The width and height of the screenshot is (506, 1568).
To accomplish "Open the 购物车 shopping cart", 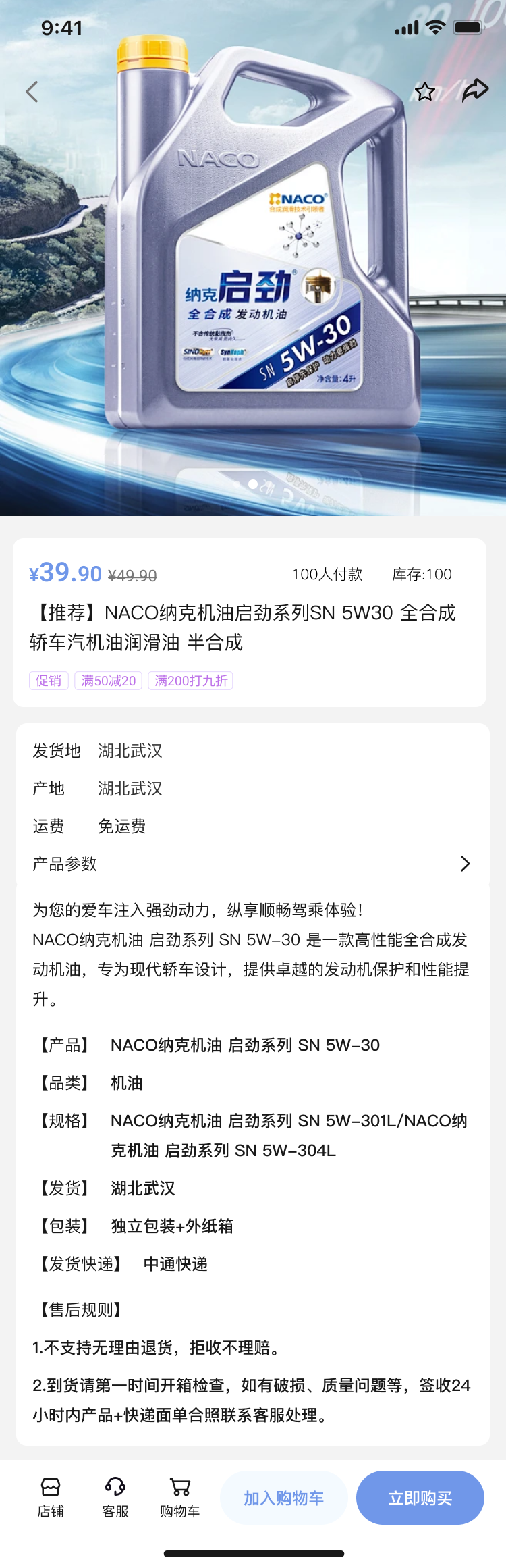I will (x=180, y=1497).
